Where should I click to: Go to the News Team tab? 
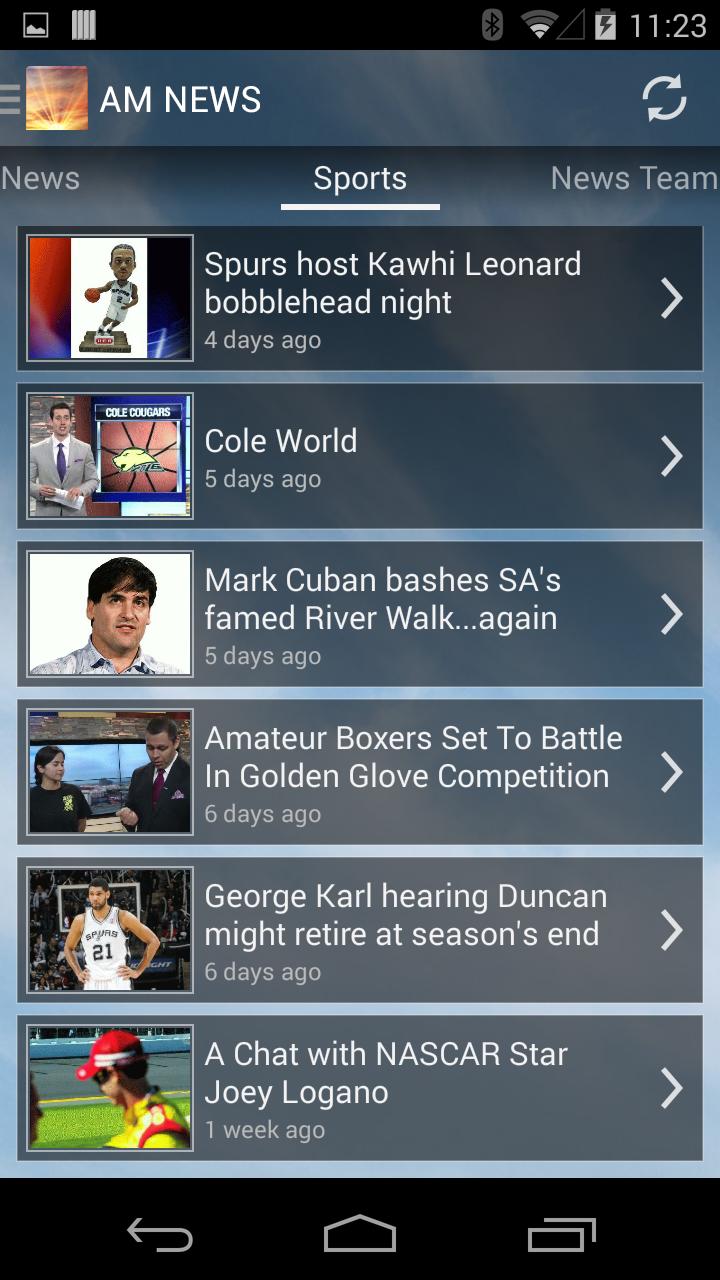pos(633,179)
